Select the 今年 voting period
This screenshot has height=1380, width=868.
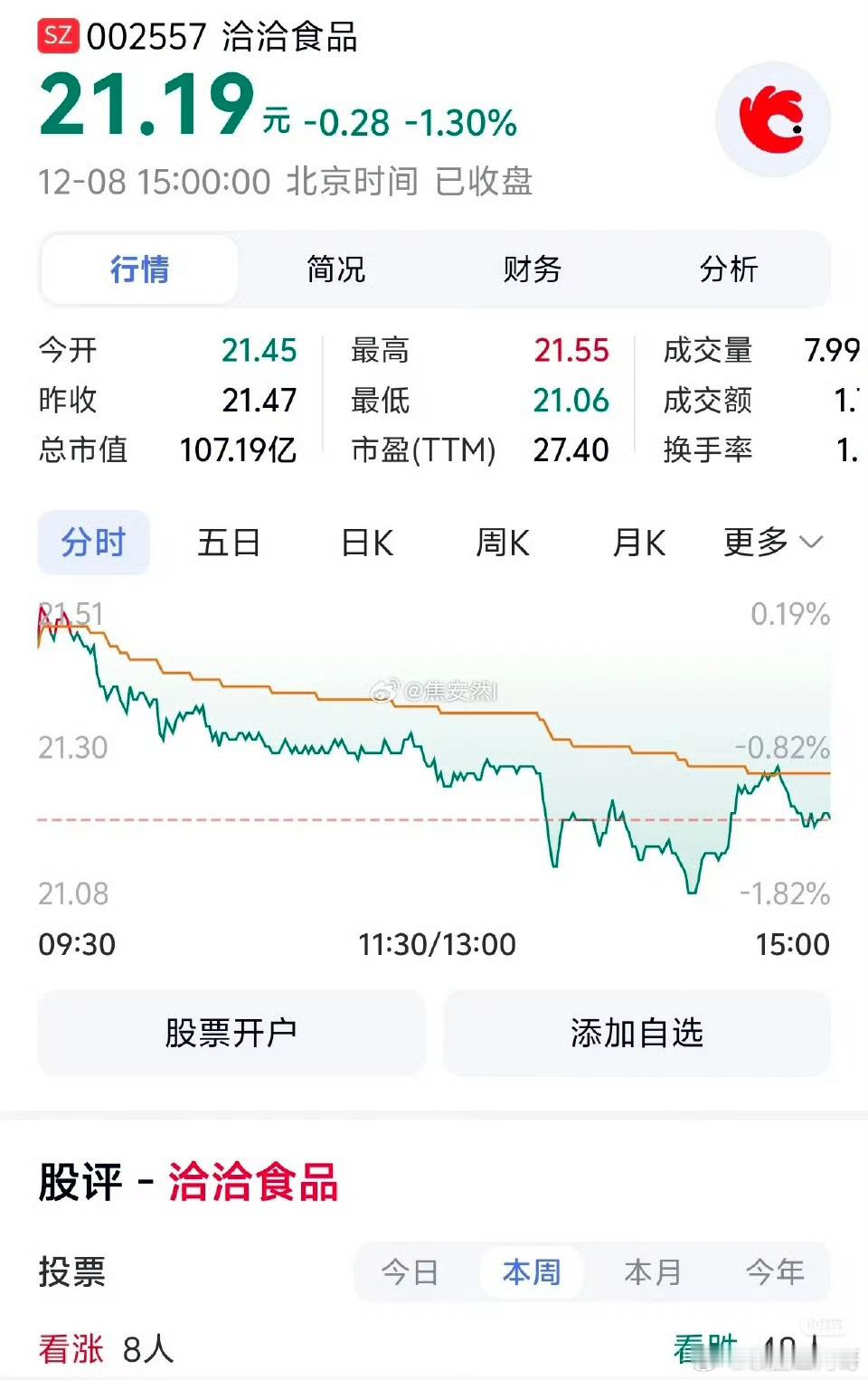pyautogui.click(x=777, y=1271)
